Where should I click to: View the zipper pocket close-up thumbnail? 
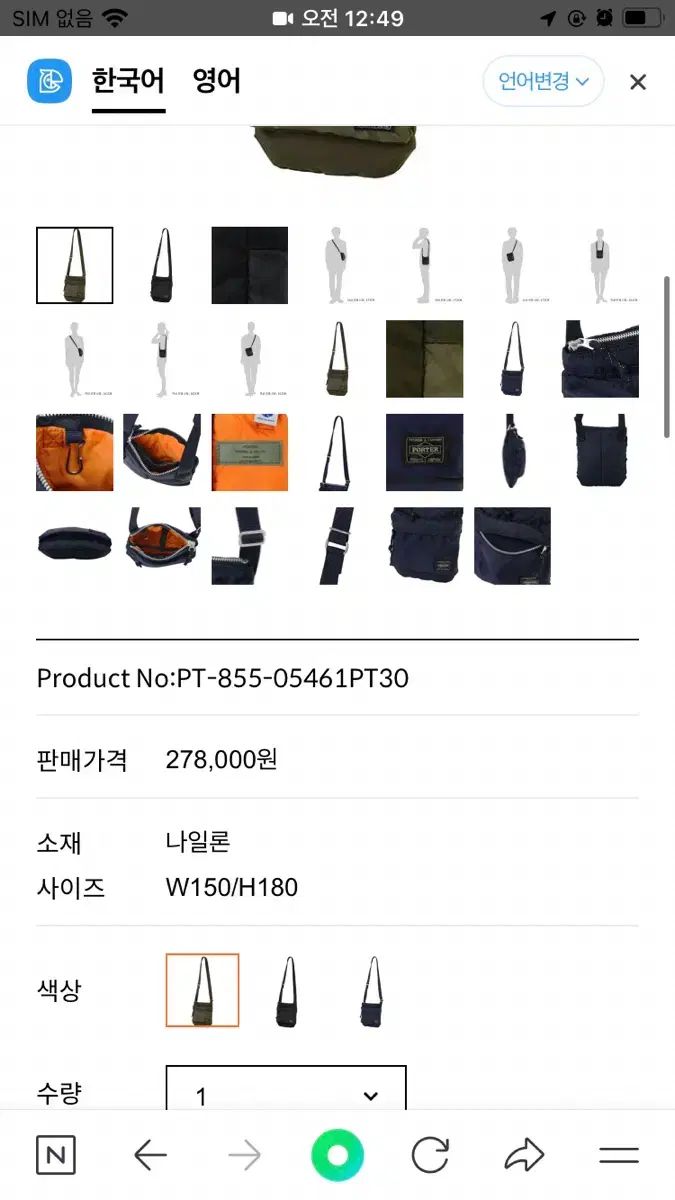click(512, 546)
